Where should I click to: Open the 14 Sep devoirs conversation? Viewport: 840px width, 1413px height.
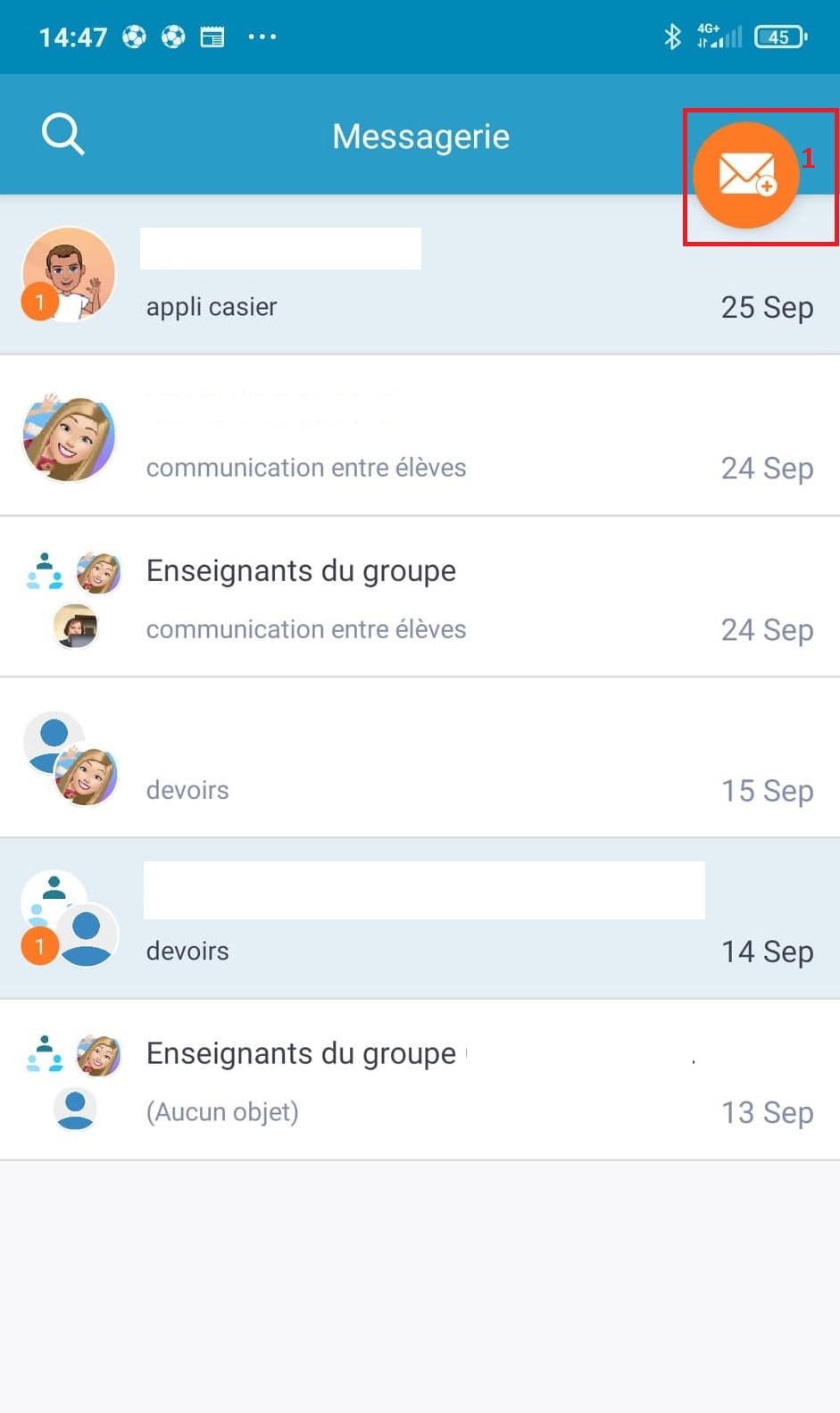[x=420, y=918]
